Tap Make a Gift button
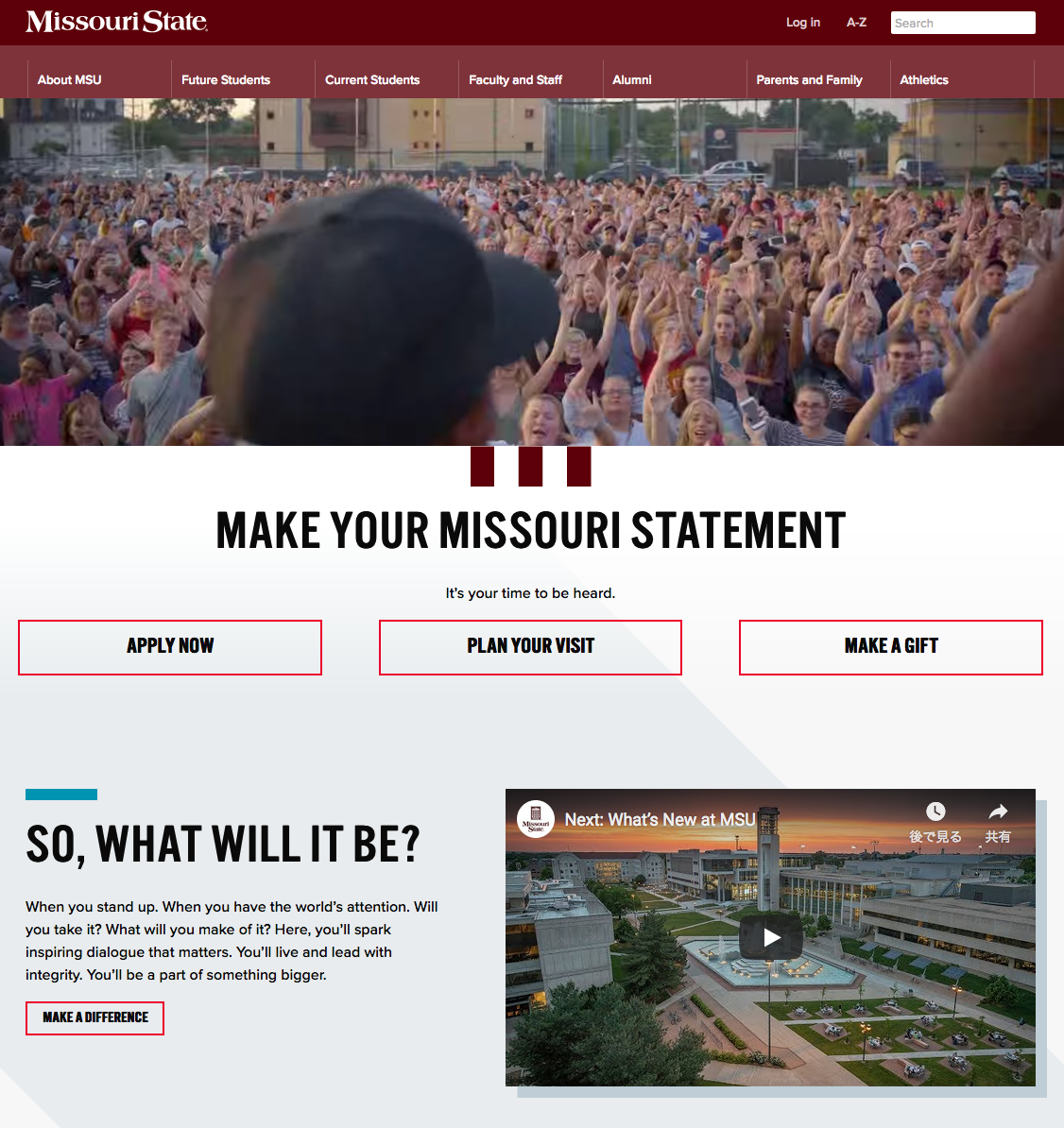1064x1128 pixels. coord(890,647)
